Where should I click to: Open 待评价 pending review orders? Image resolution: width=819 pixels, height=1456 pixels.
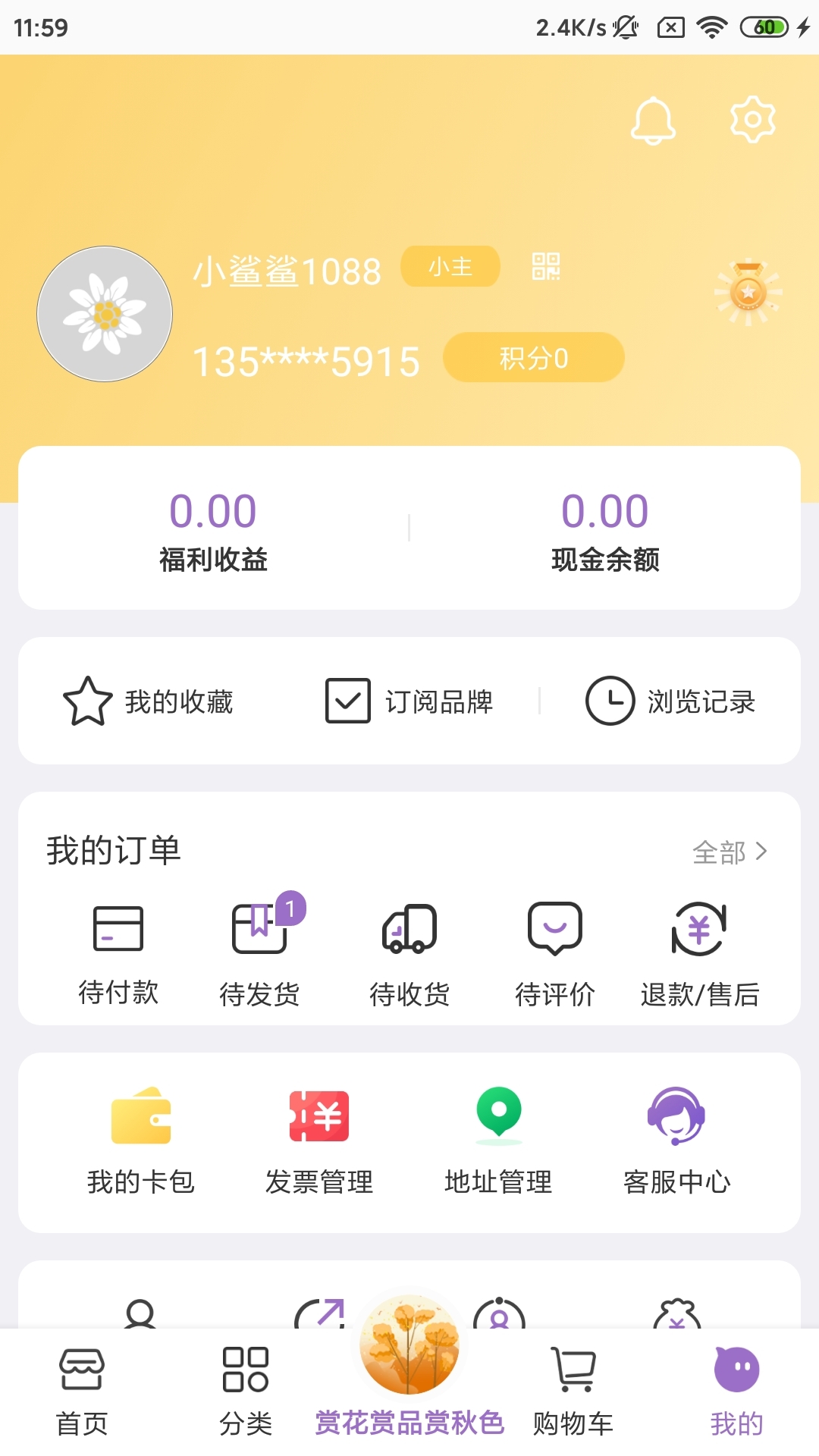pyautogui.click(x=555, y=952)
